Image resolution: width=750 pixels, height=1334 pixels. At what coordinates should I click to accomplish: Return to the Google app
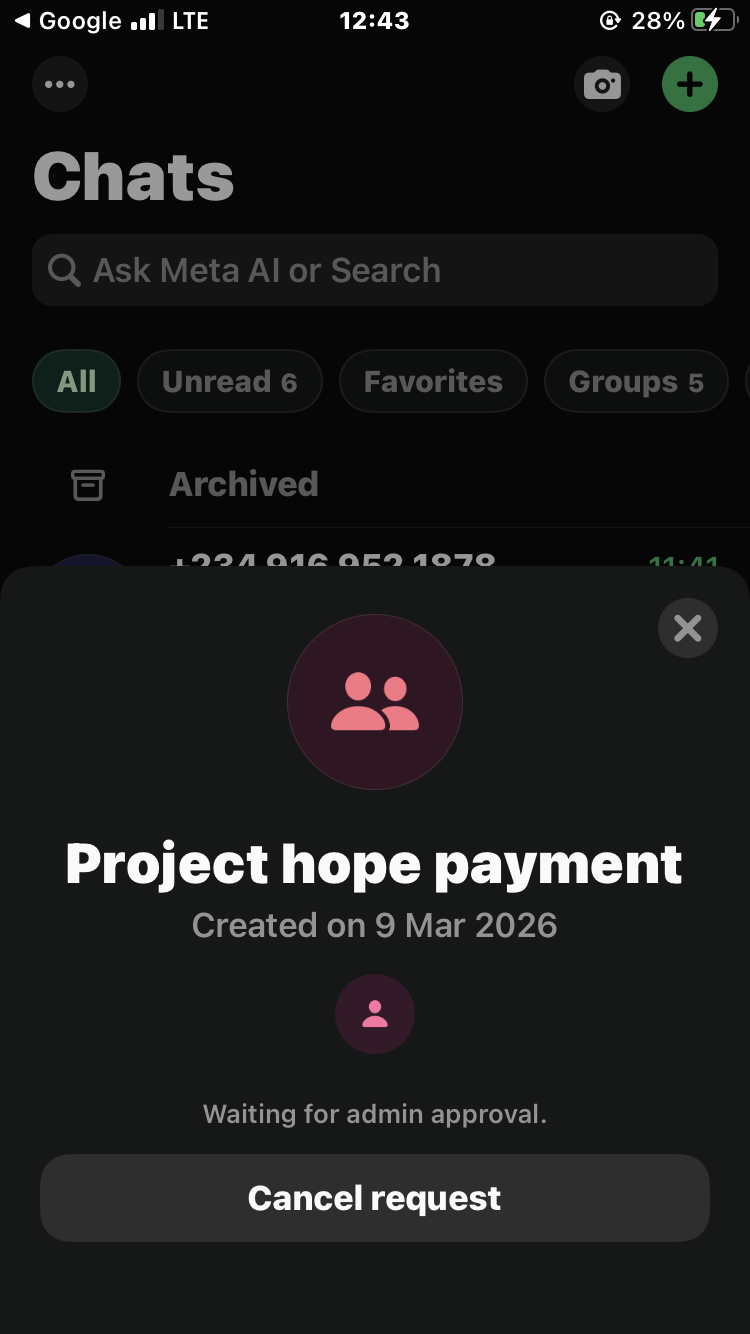click(x=68, y=21)
